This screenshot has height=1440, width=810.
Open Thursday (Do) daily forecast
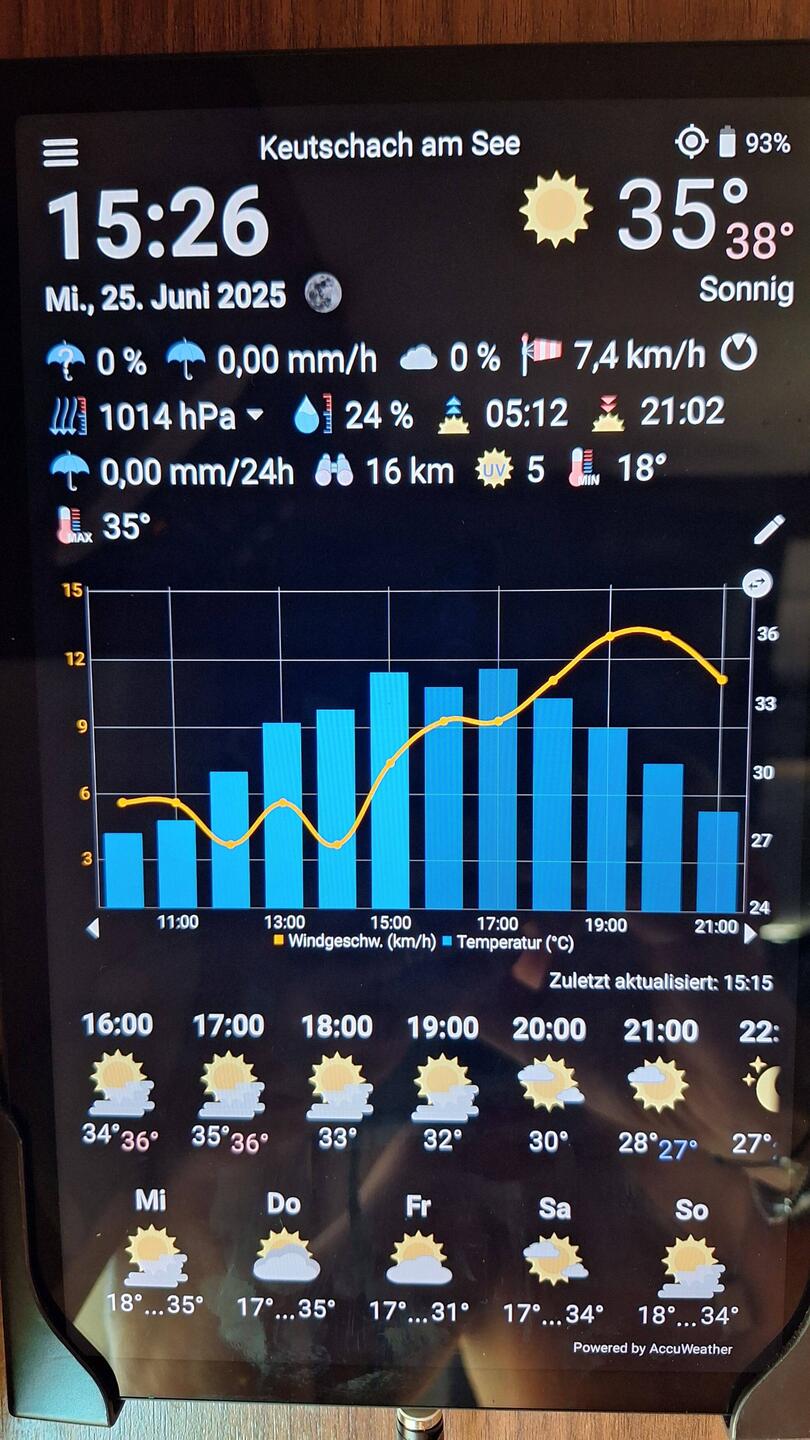pos(285,1256)
